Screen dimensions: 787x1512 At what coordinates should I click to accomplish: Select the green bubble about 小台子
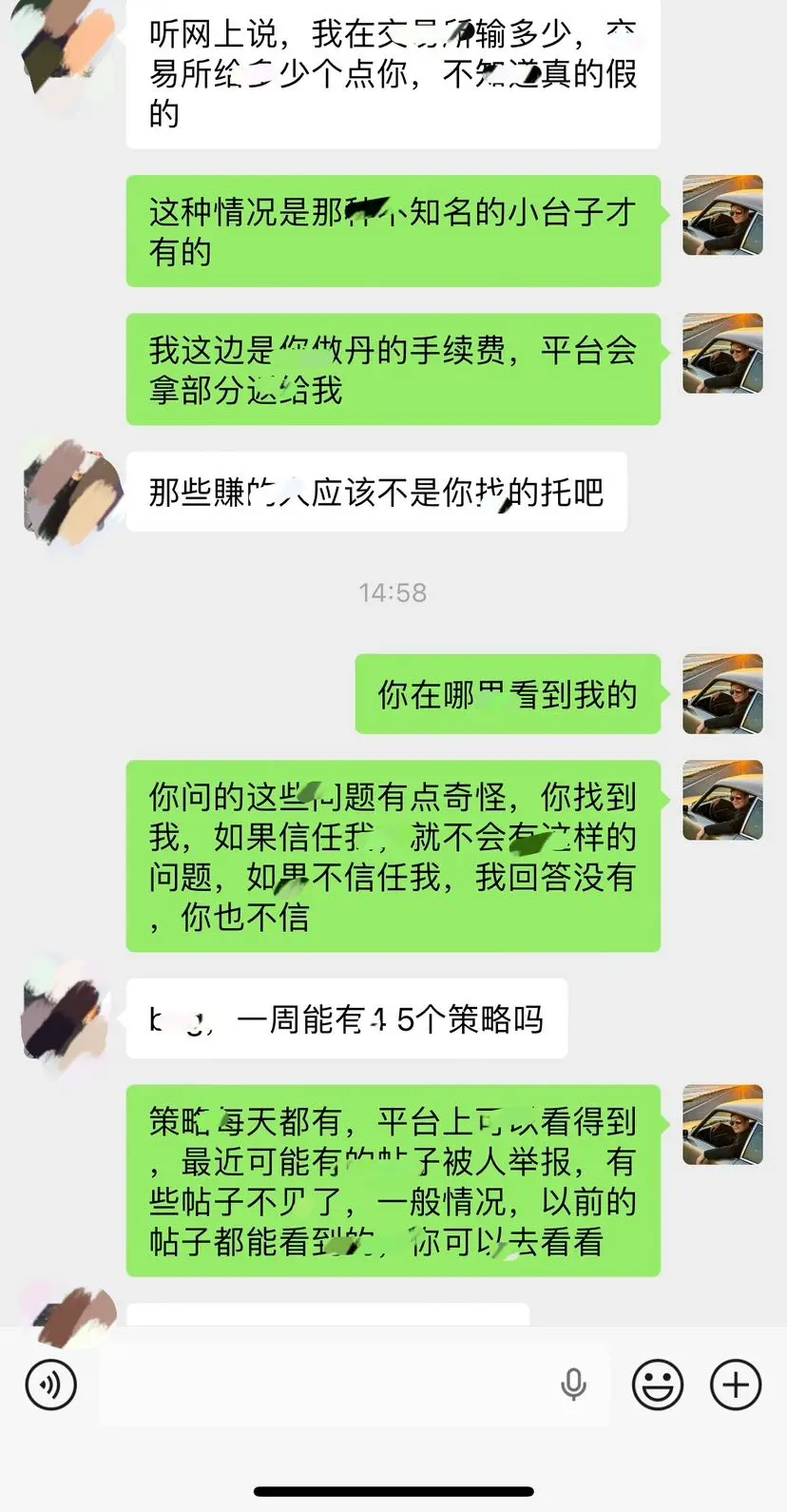[x=393, y=230]
